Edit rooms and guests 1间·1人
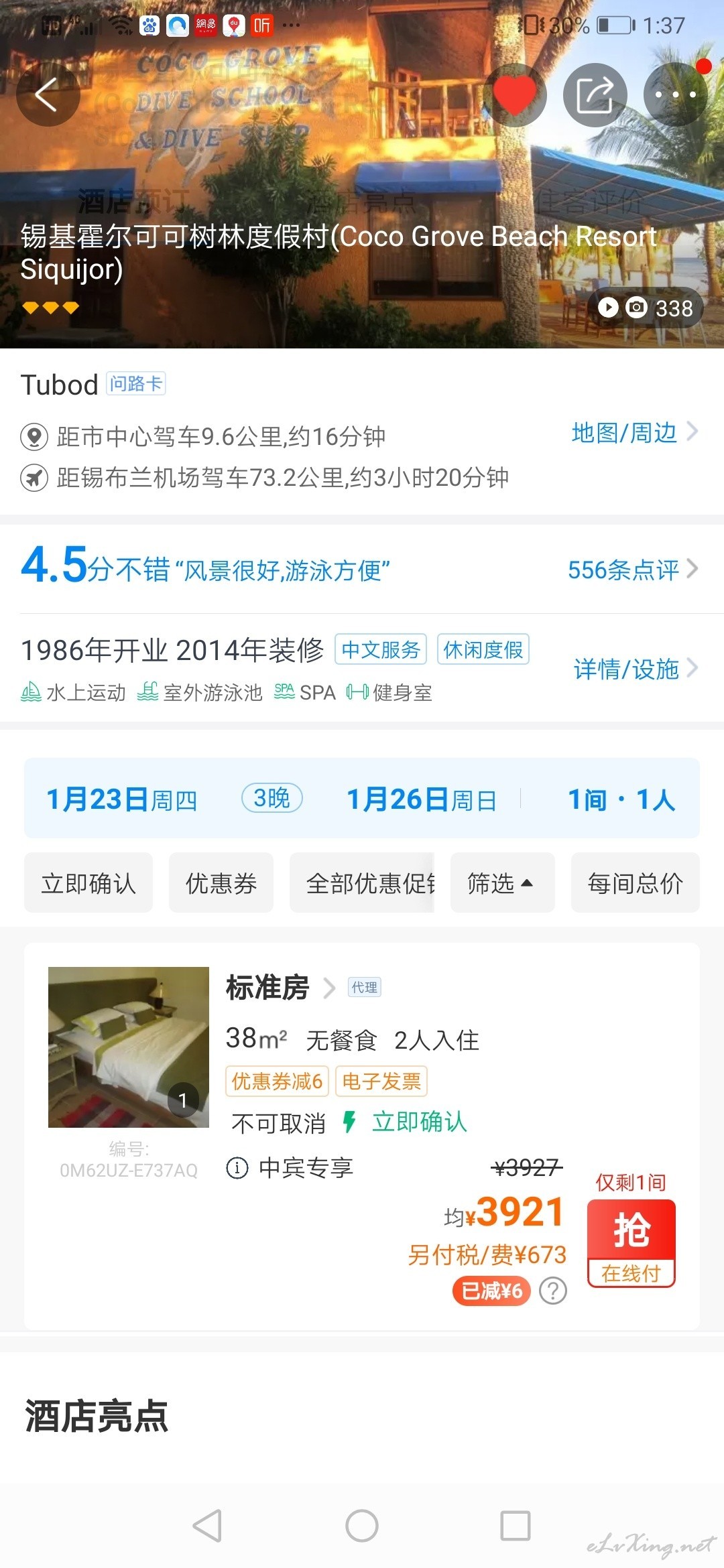Viewport: 724px width, 1568px height. tap(621, 799)
